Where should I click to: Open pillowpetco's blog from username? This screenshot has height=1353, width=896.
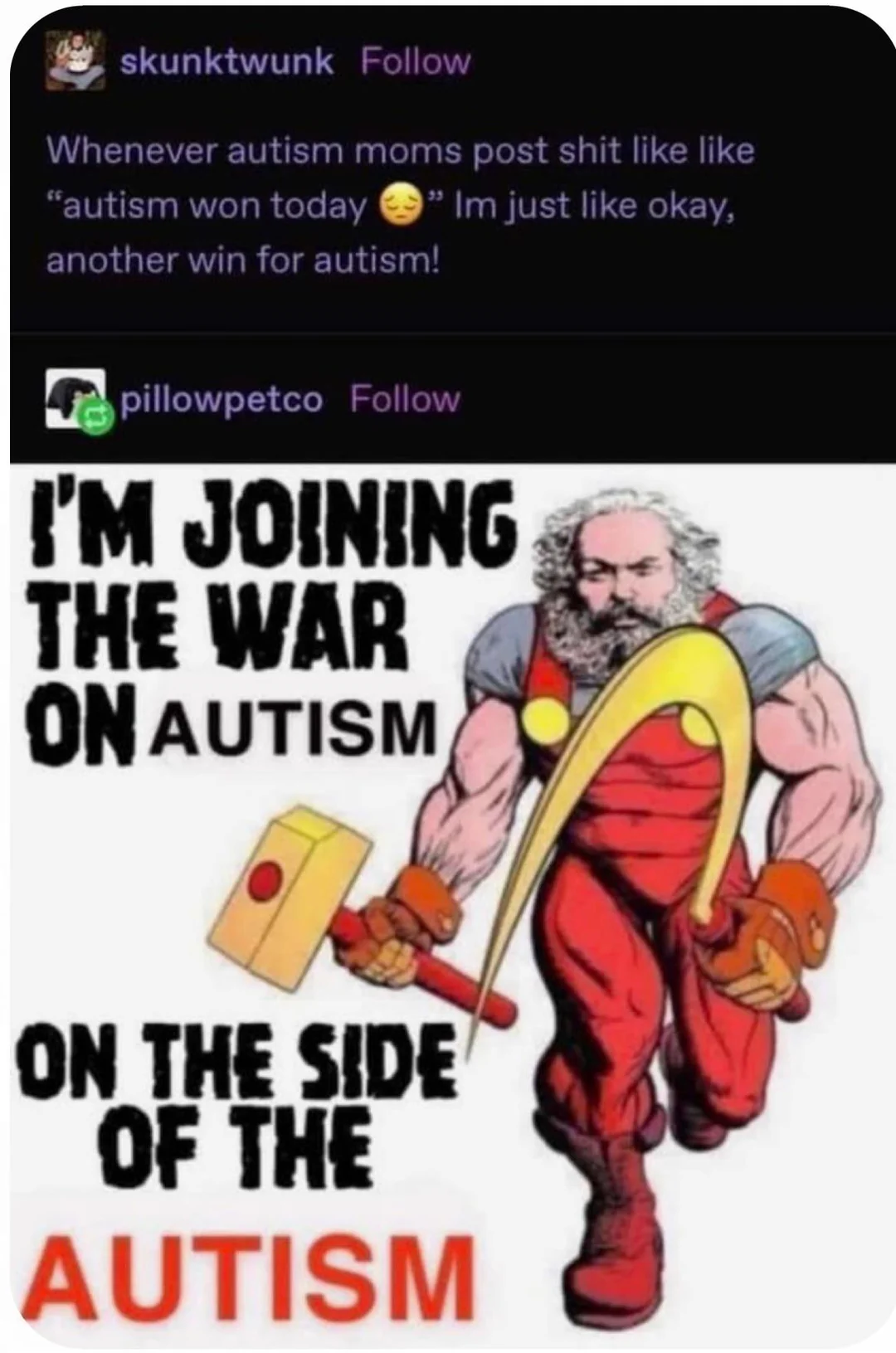[x=222, y=400]
